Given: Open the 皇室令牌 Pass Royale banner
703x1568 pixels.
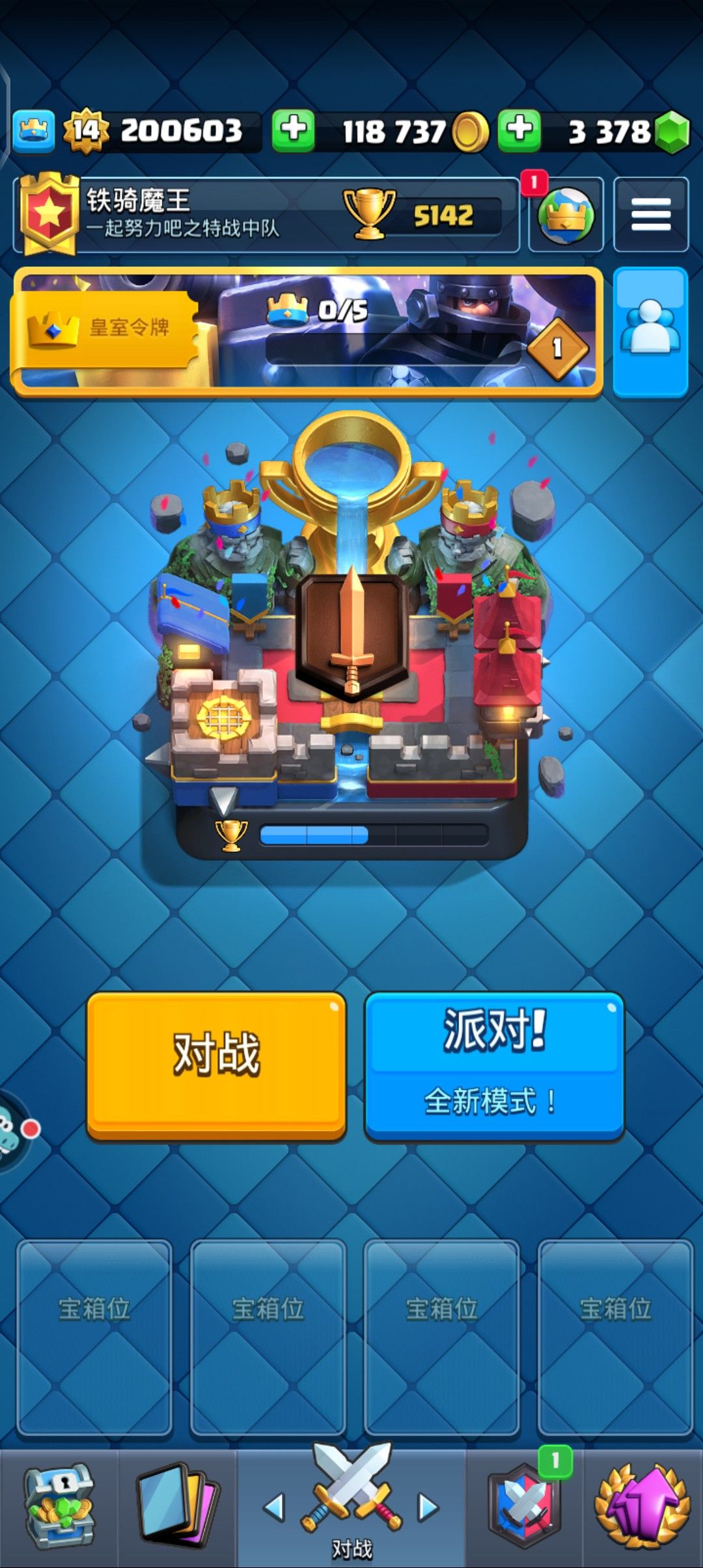Looking at the screenshot, I should pyautogui.click(x=306, y=331).
